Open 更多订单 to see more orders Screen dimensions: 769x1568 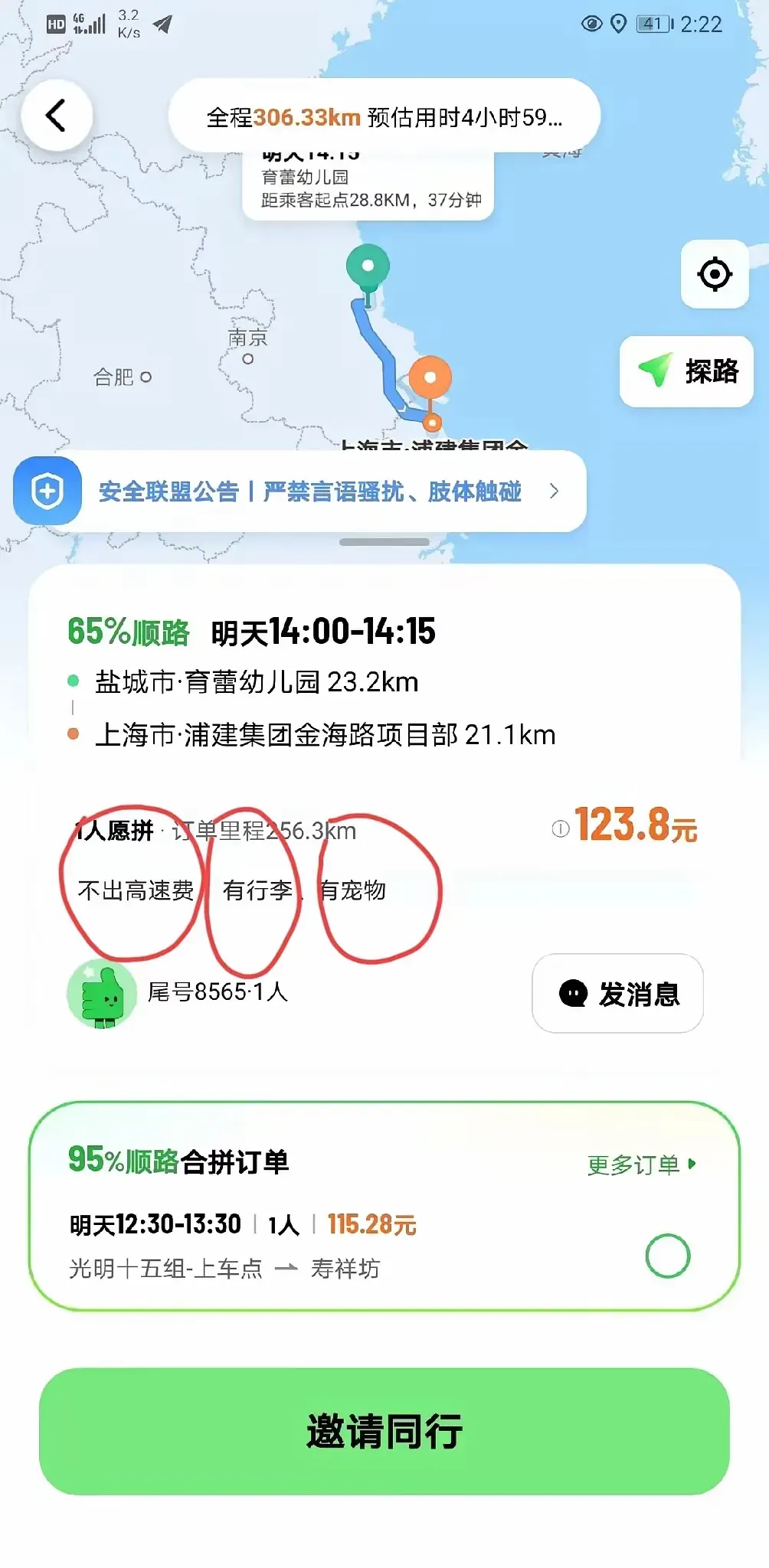pyautogui.click(x=636, y=1162)
